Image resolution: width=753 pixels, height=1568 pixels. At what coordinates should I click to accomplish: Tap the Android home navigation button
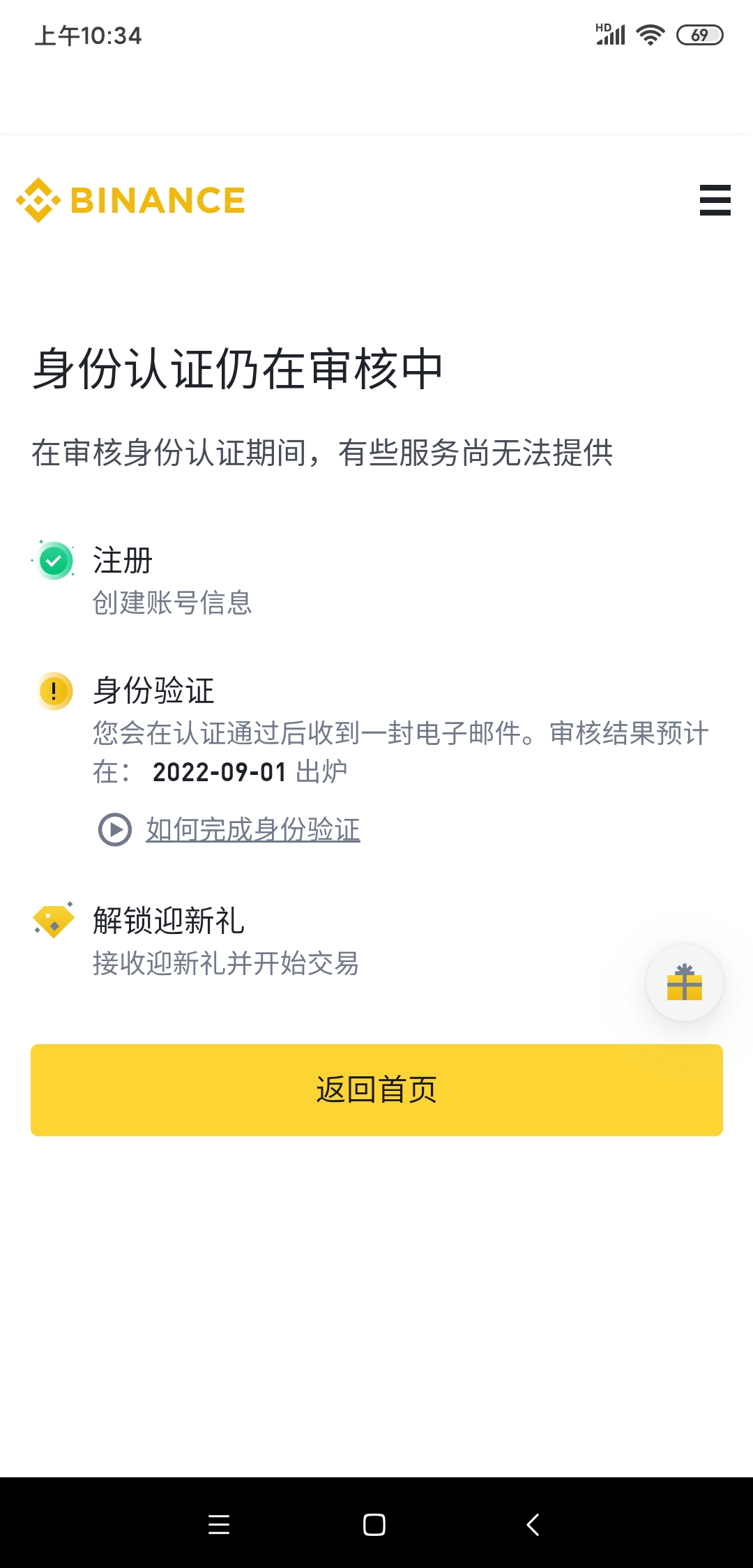[374, 1525]
